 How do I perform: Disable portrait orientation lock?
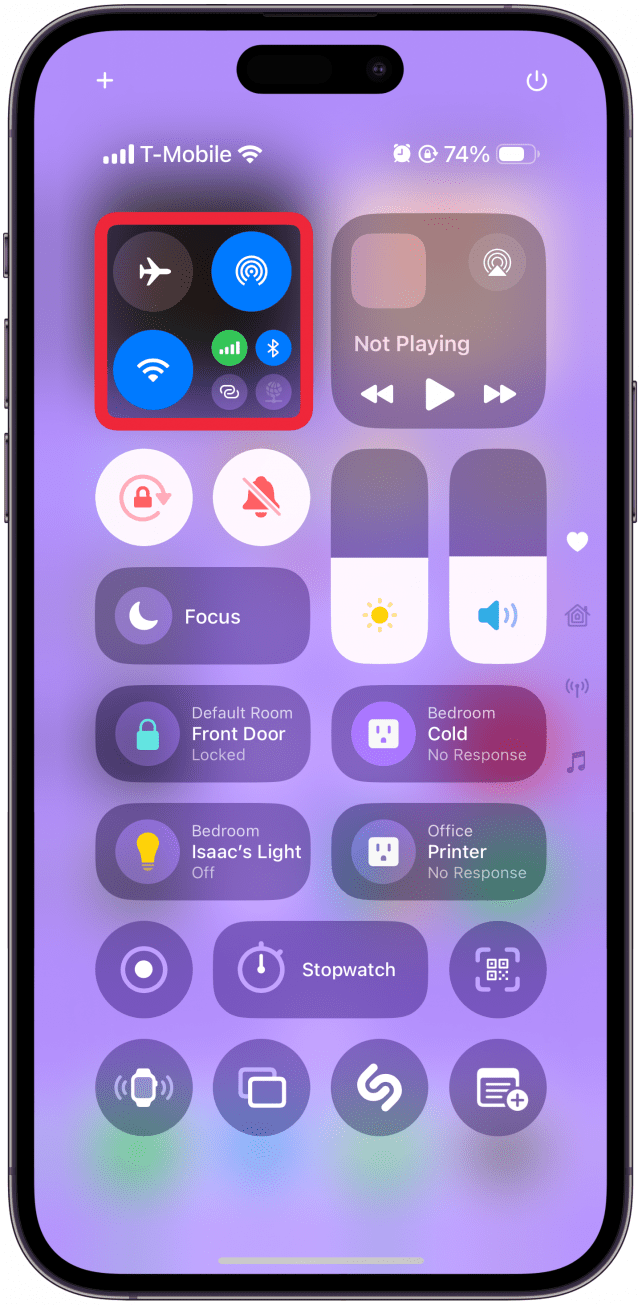pos(144,497)
